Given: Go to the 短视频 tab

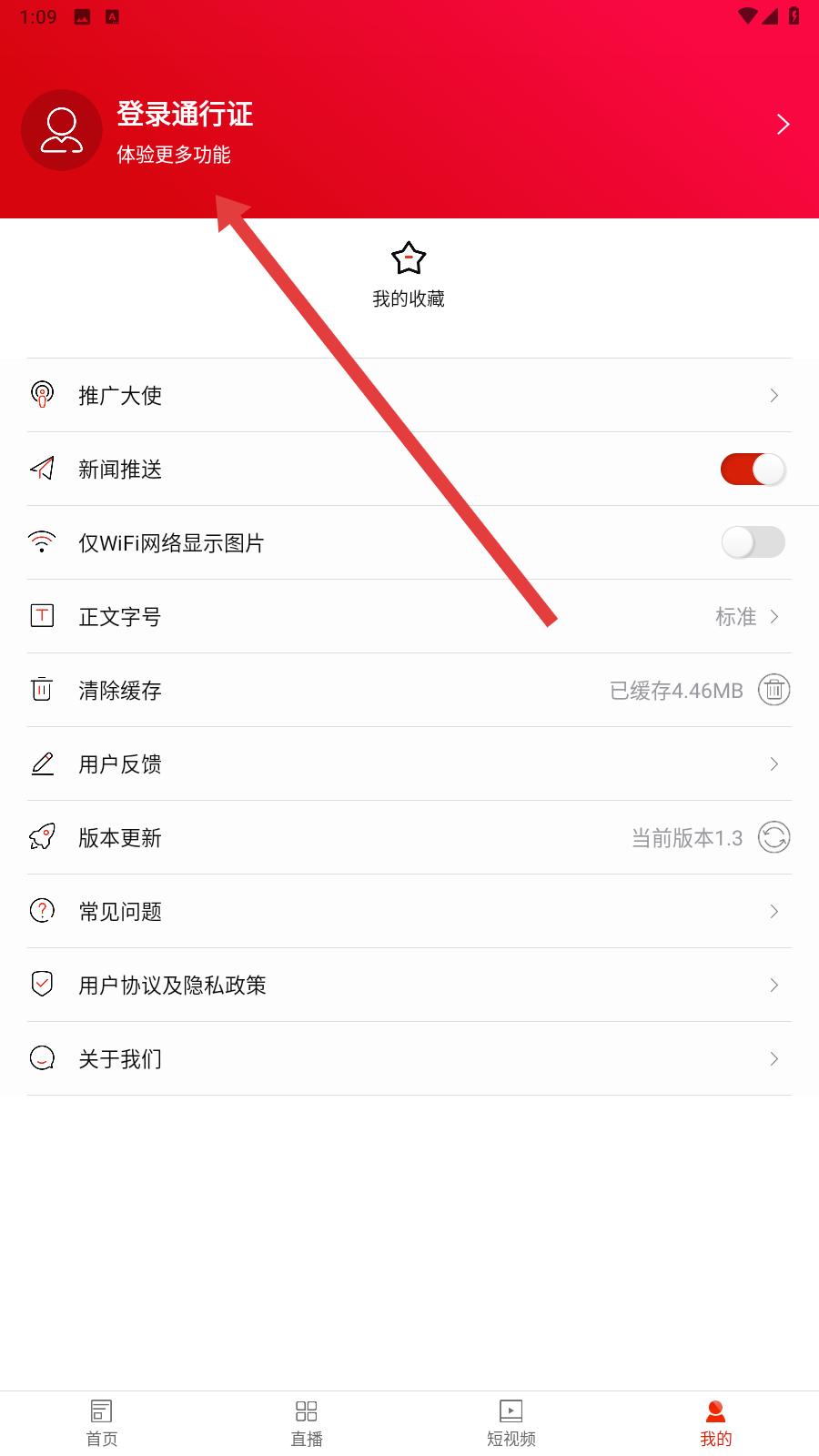Looking at the screenshot, I should point(511,1423).
